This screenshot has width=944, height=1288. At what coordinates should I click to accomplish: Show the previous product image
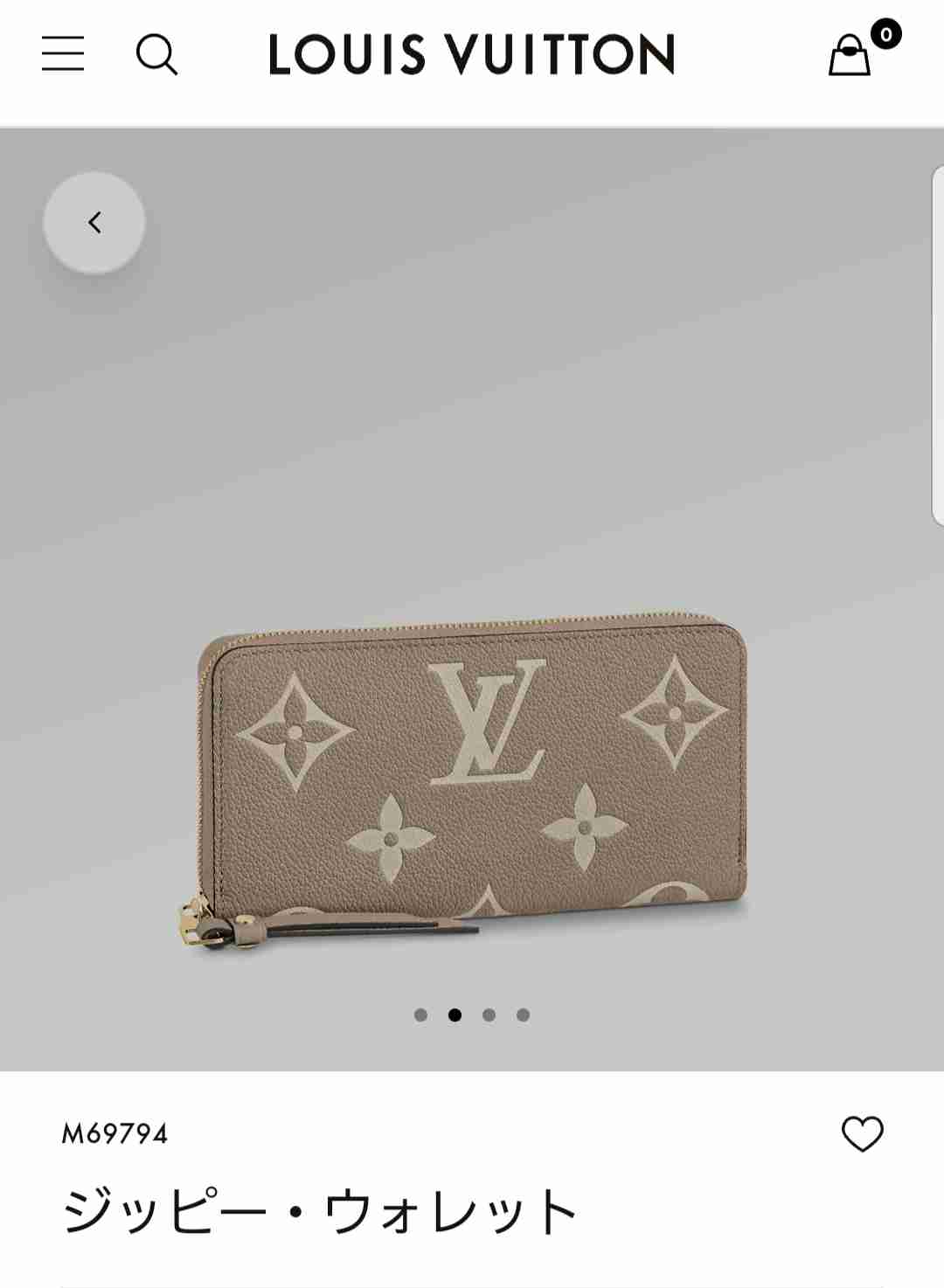click(x=94, y=223)
